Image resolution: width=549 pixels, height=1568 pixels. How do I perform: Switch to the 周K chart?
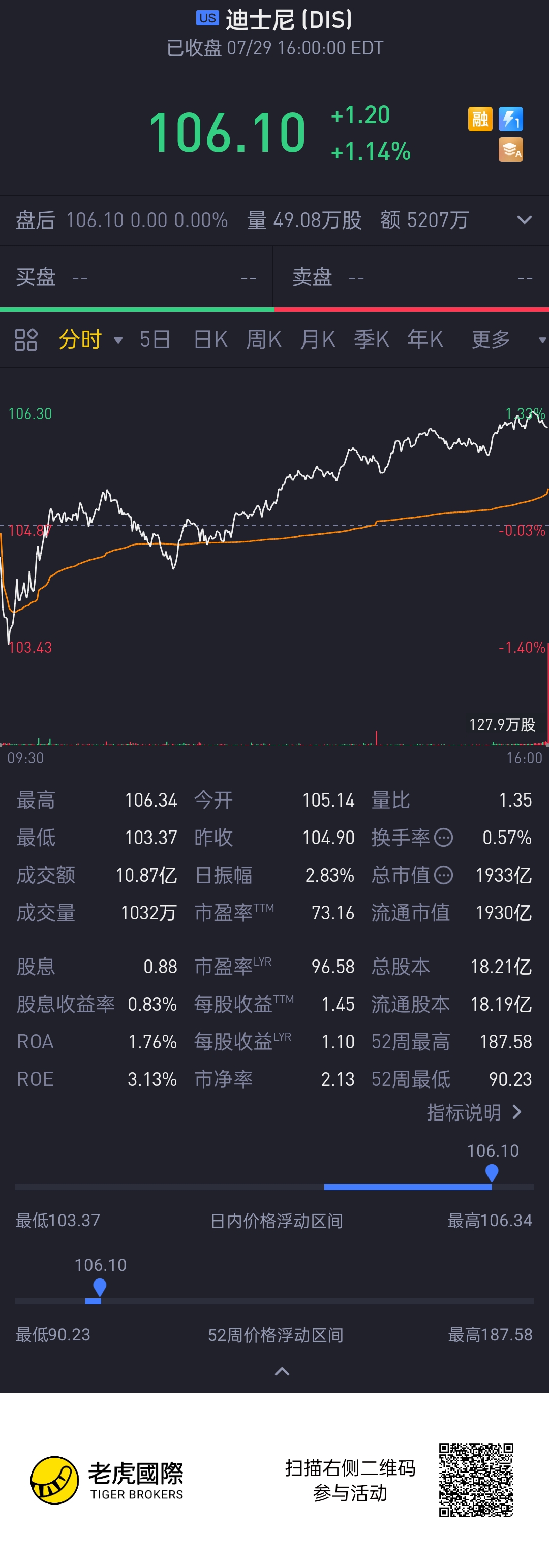click(263, 340)
